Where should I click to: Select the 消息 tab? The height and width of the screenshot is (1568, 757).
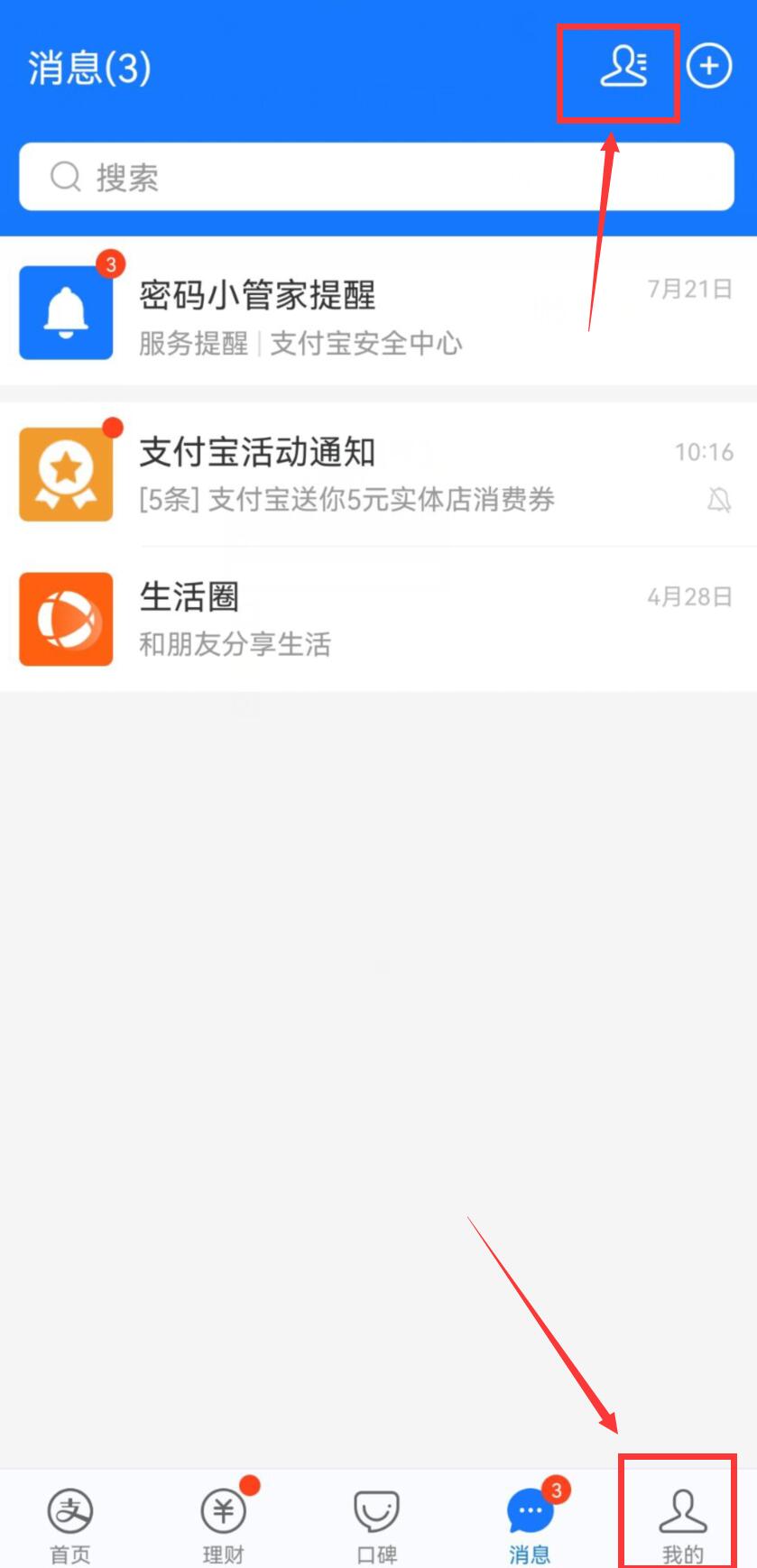point(531,1519)
